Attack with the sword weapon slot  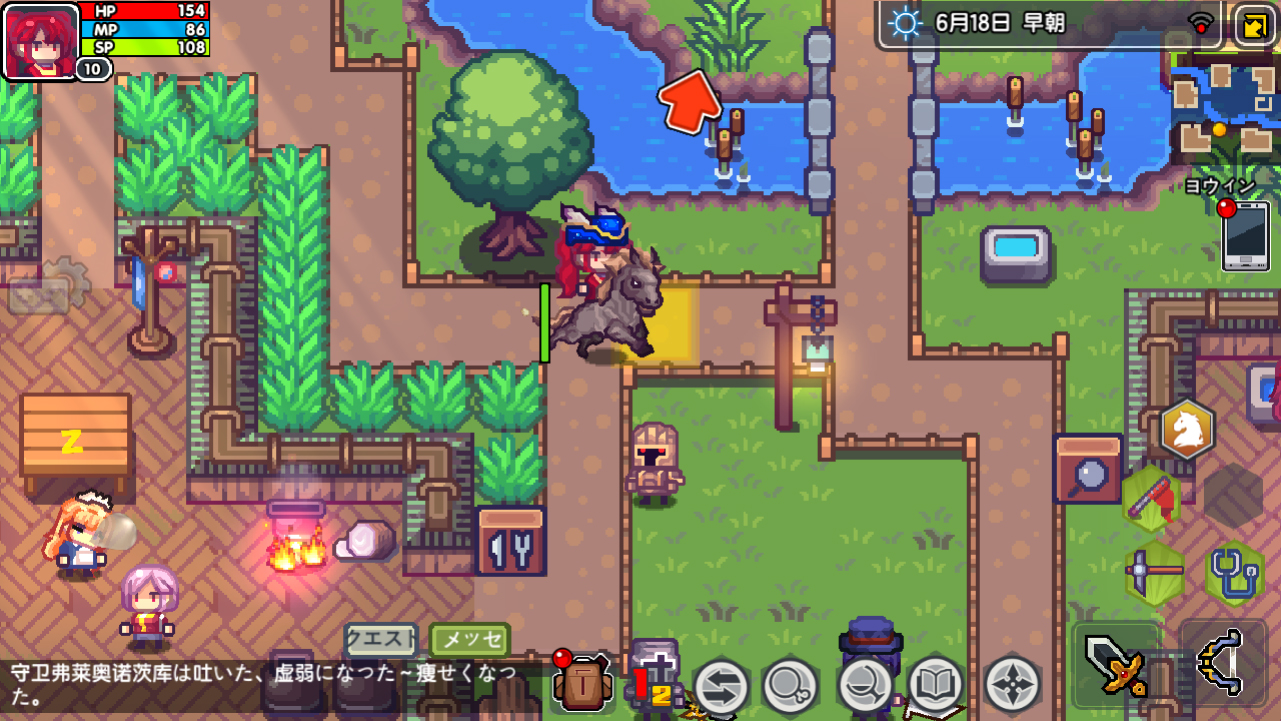click(x=1116, y=664)
